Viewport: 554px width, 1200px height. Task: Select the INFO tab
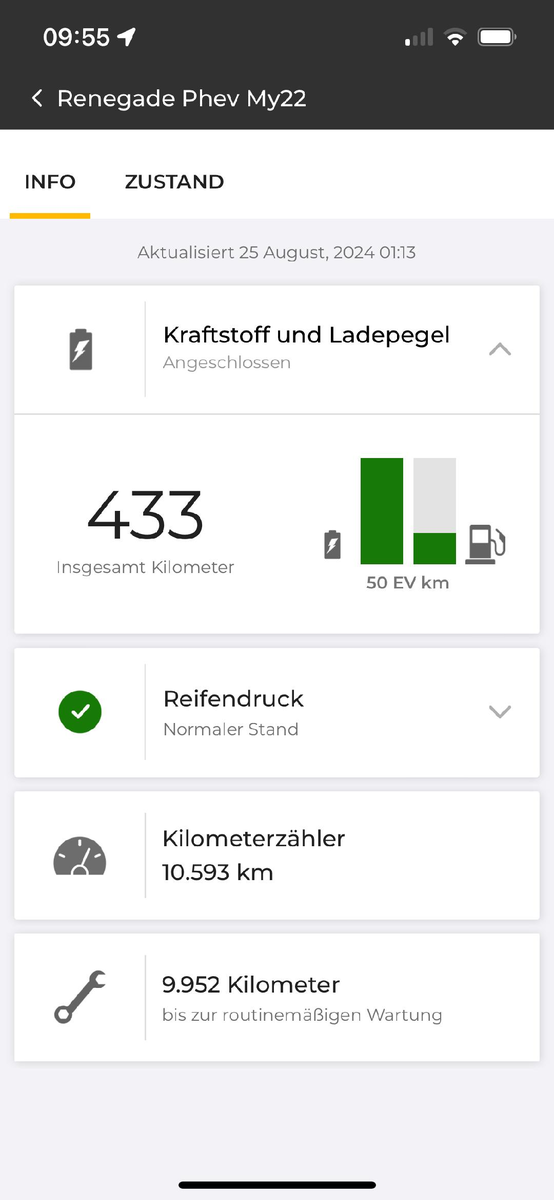click(x=50, y=182)
